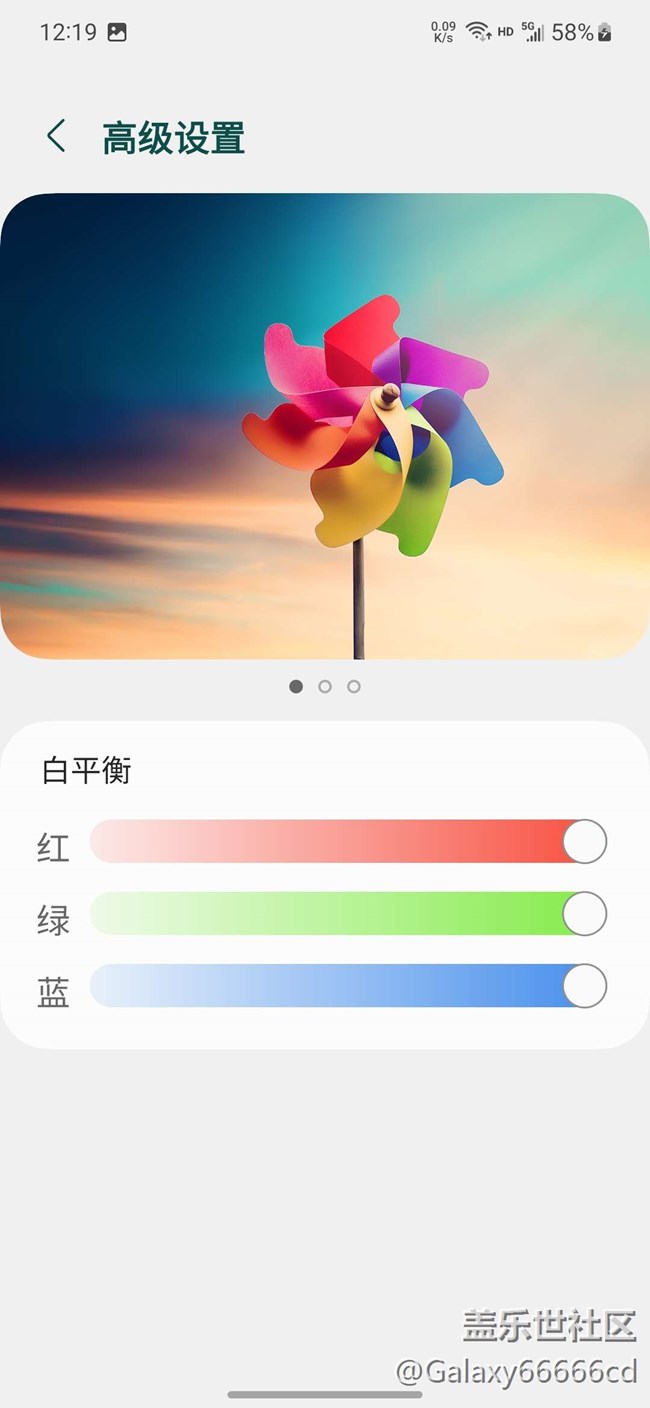
Task: Tap the green (绿) white balance slider
Action: tap(347, 914)
